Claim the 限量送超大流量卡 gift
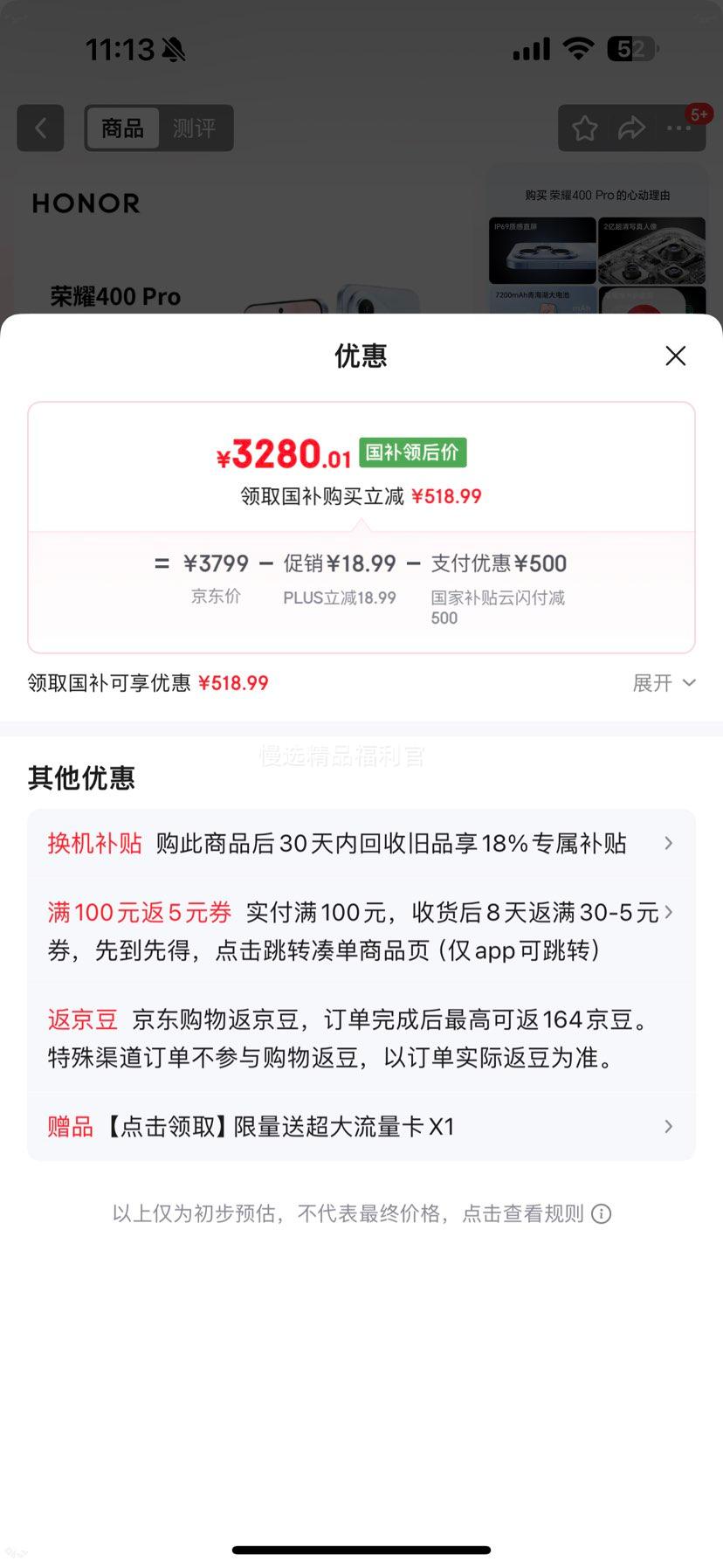The image size is (723, 1568). (669, 1127)
